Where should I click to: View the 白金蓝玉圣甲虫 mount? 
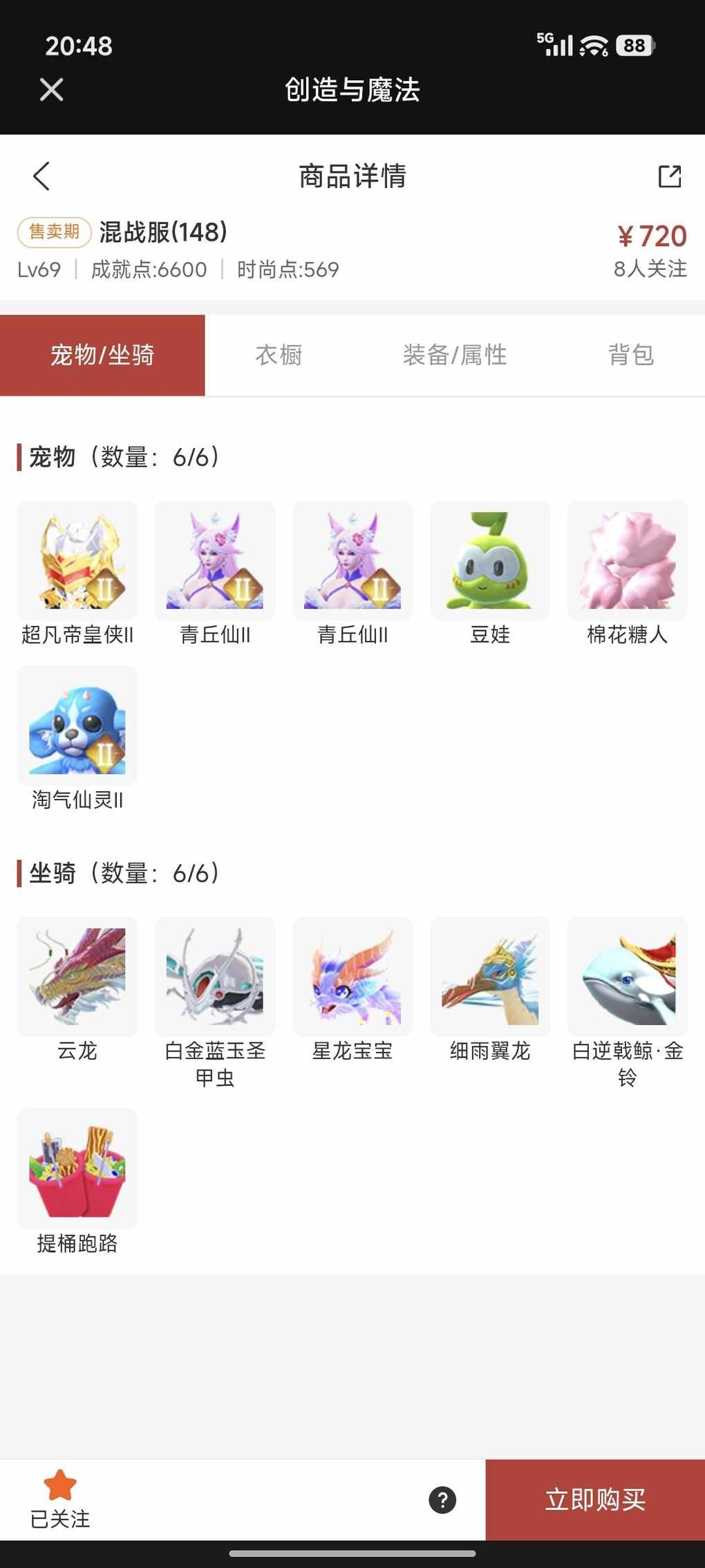[x=215, y=977]
